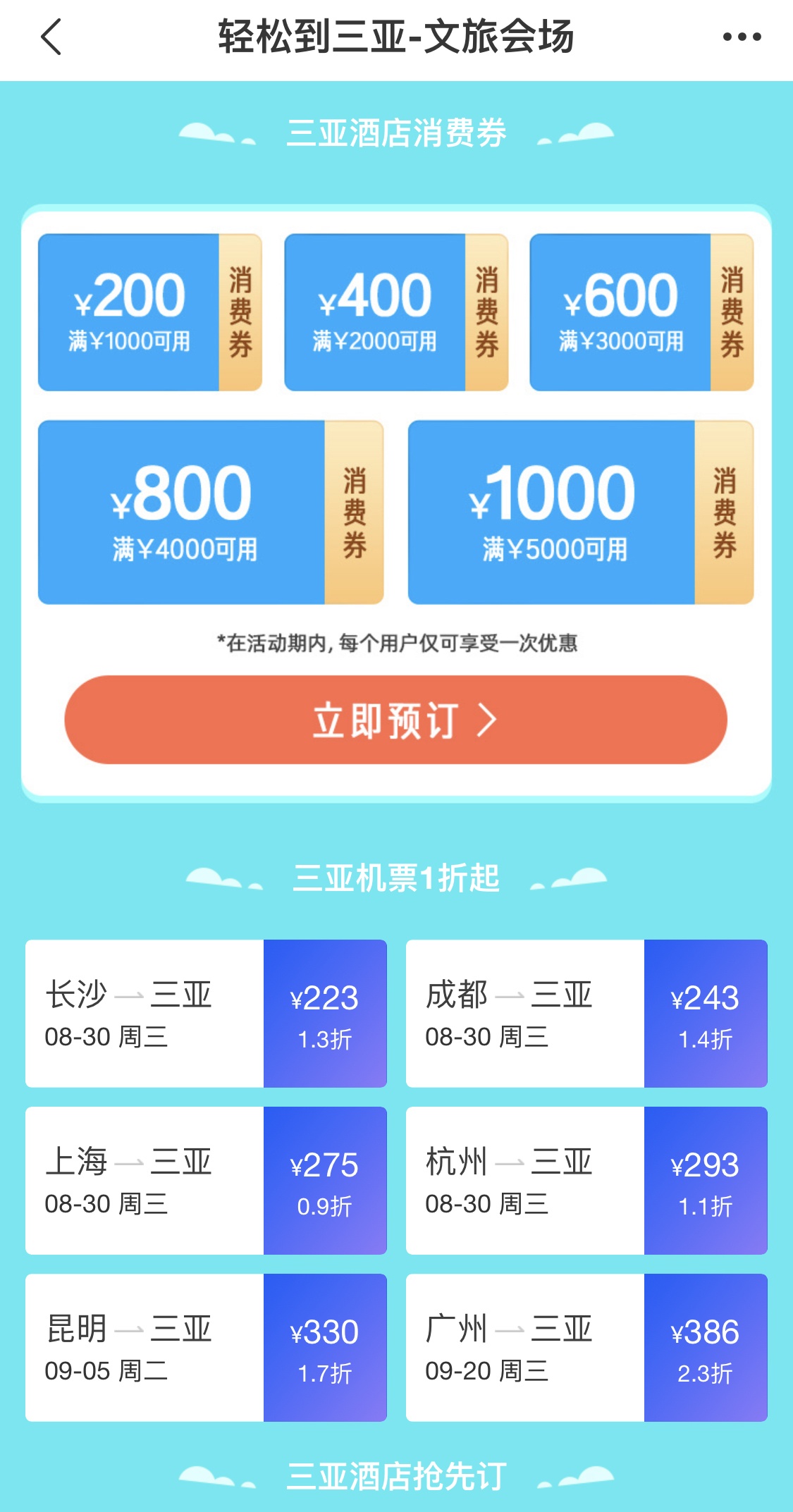Open the 成都 to 三亚 flight card
793x1512 pixels.
586,1013
